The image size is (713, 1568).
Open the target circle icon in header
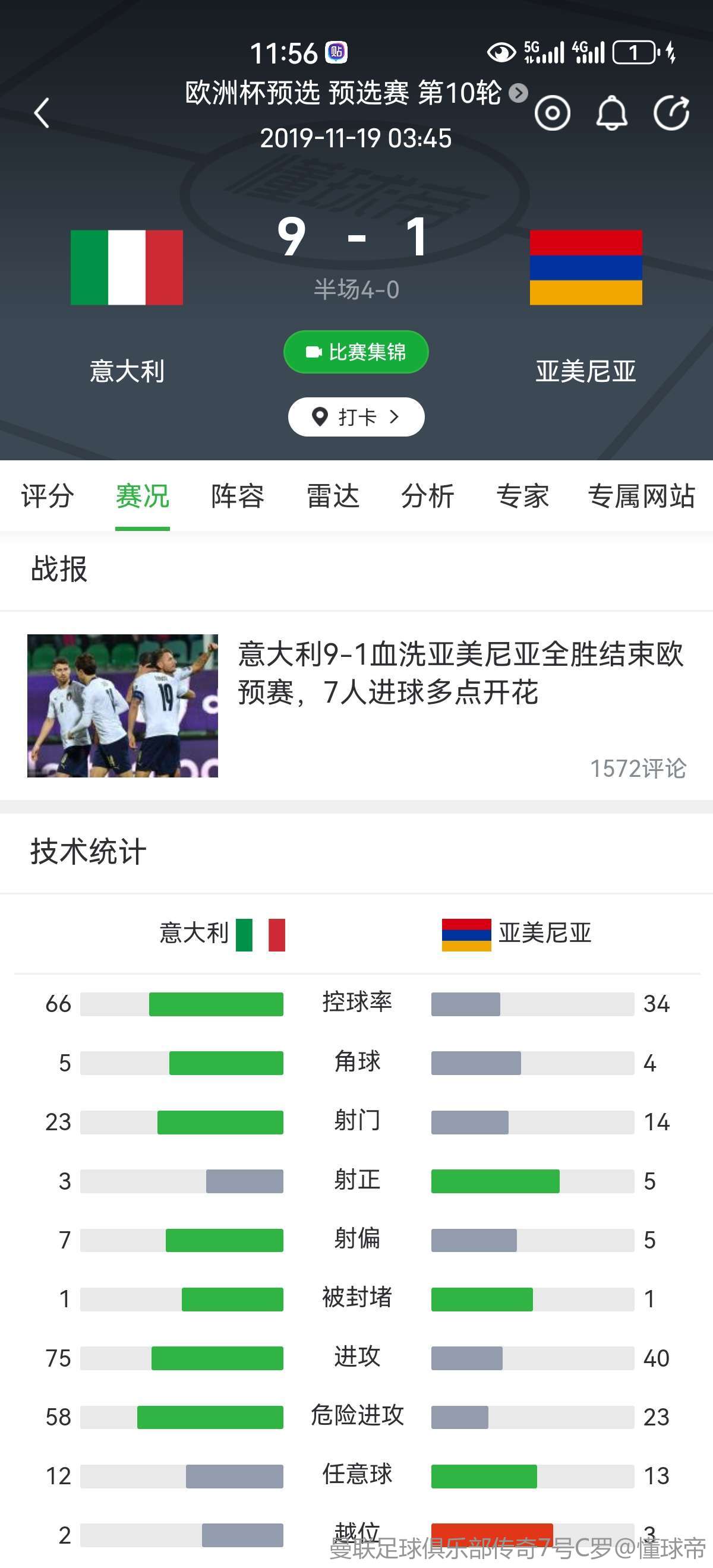tap(552, 113)
